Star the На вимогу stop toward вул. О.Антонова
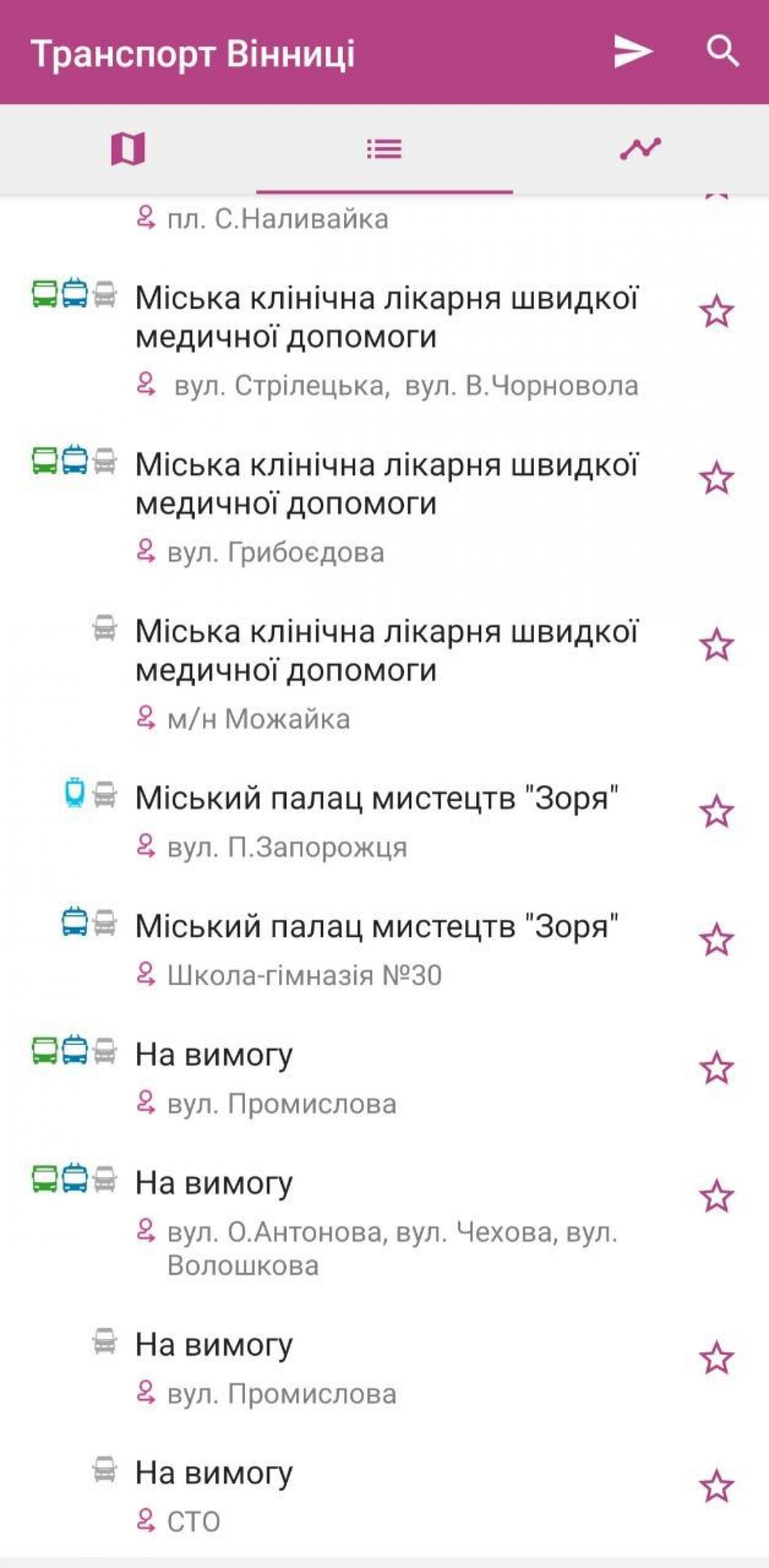Image resolution: width=769 pixels, height=1568 pixels. [x=717, y=1196]
